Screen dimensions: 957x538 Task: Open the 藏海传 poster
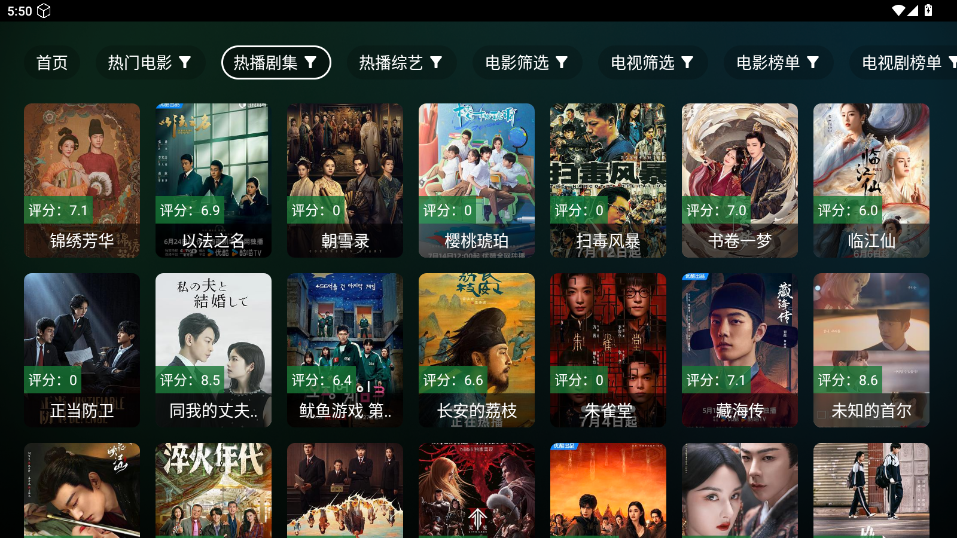740,350
